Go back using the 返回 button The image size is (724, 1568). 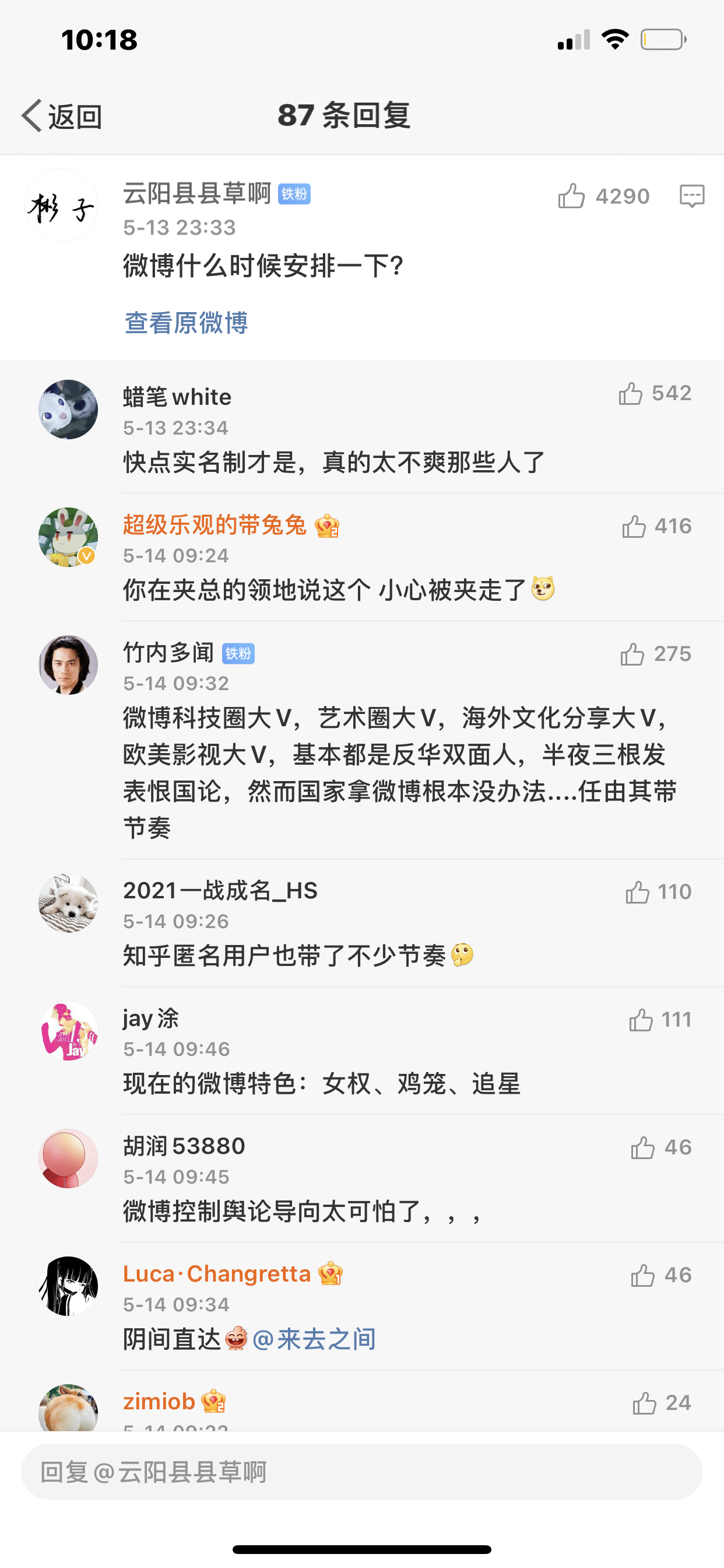click(61, 116)
